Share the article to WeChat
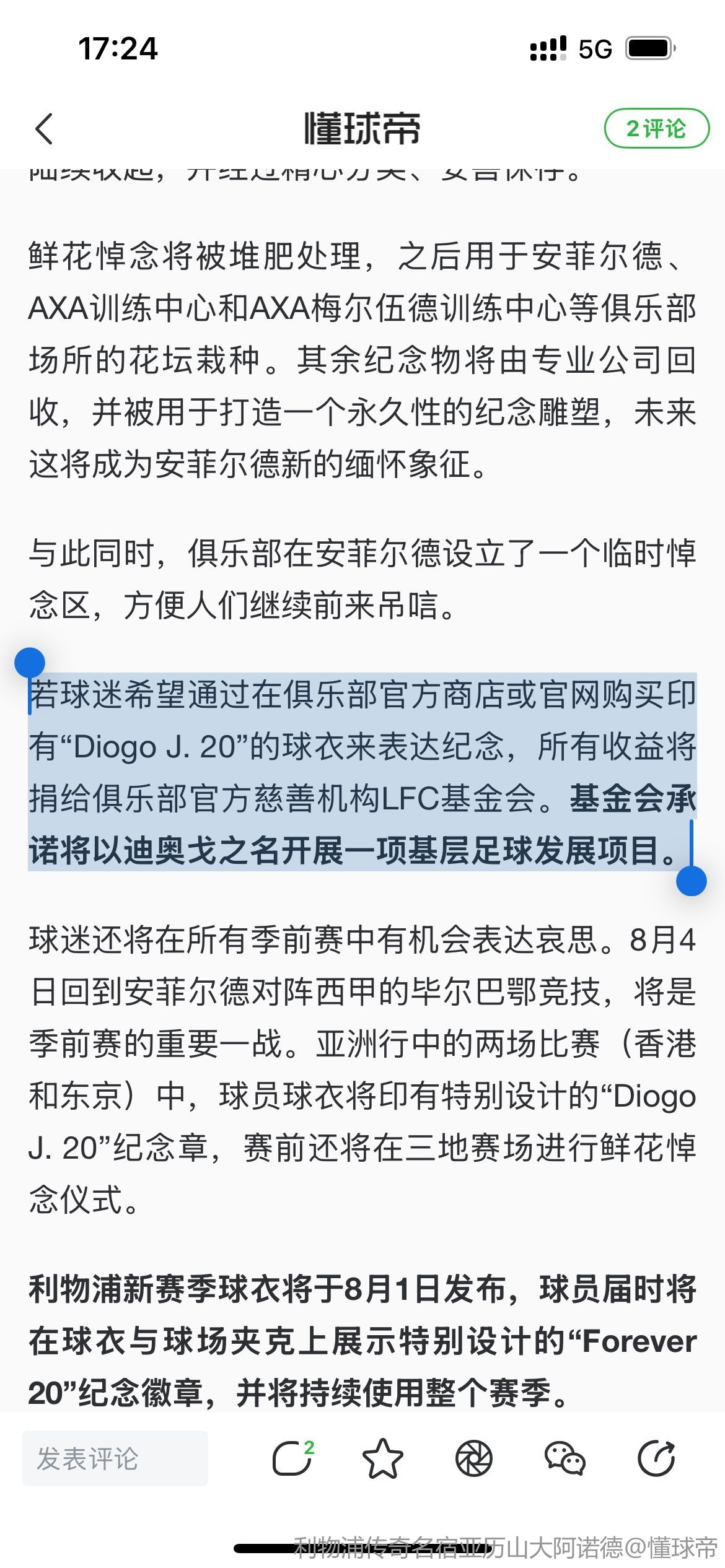 coord(565,1458)
